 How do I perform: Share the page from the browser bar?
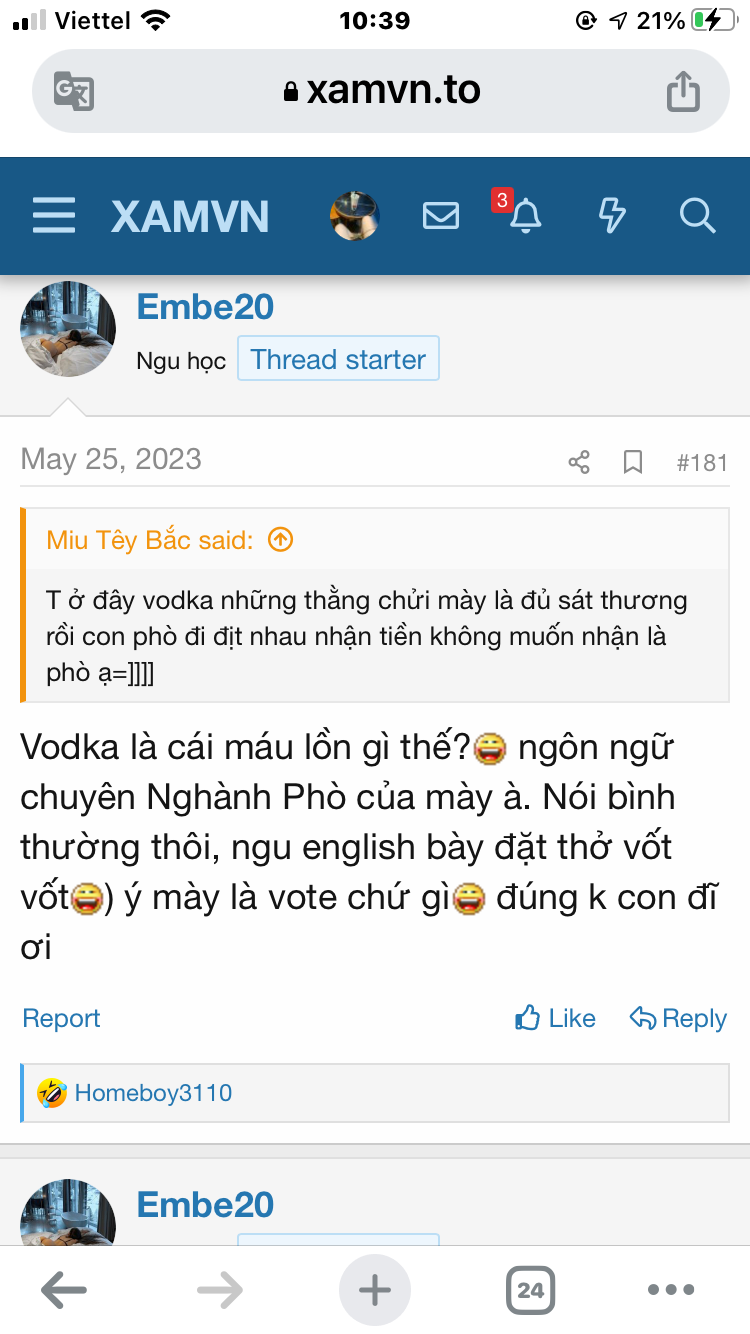pos(683,91)
